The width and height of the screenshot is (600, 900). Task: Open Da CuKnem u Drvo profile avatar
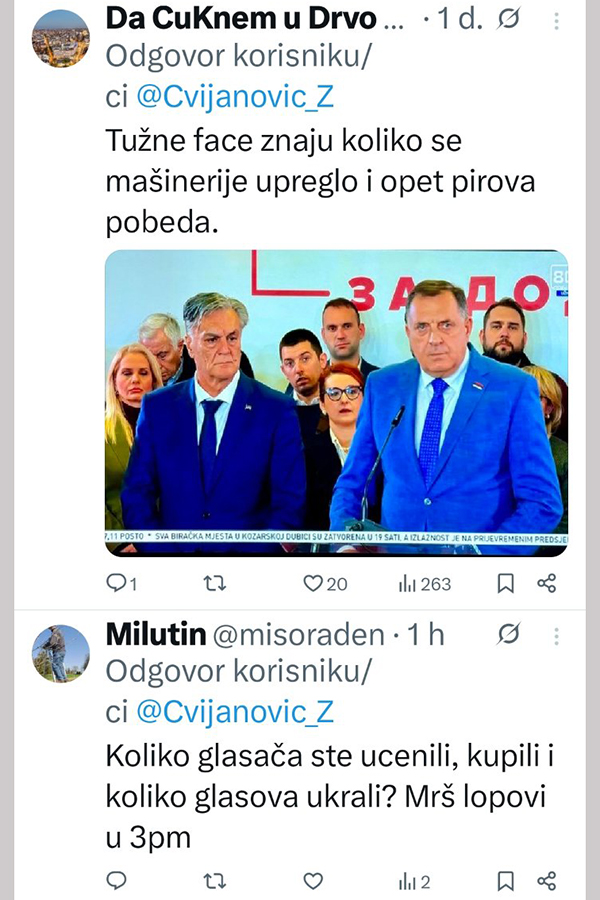click(61, 37)
